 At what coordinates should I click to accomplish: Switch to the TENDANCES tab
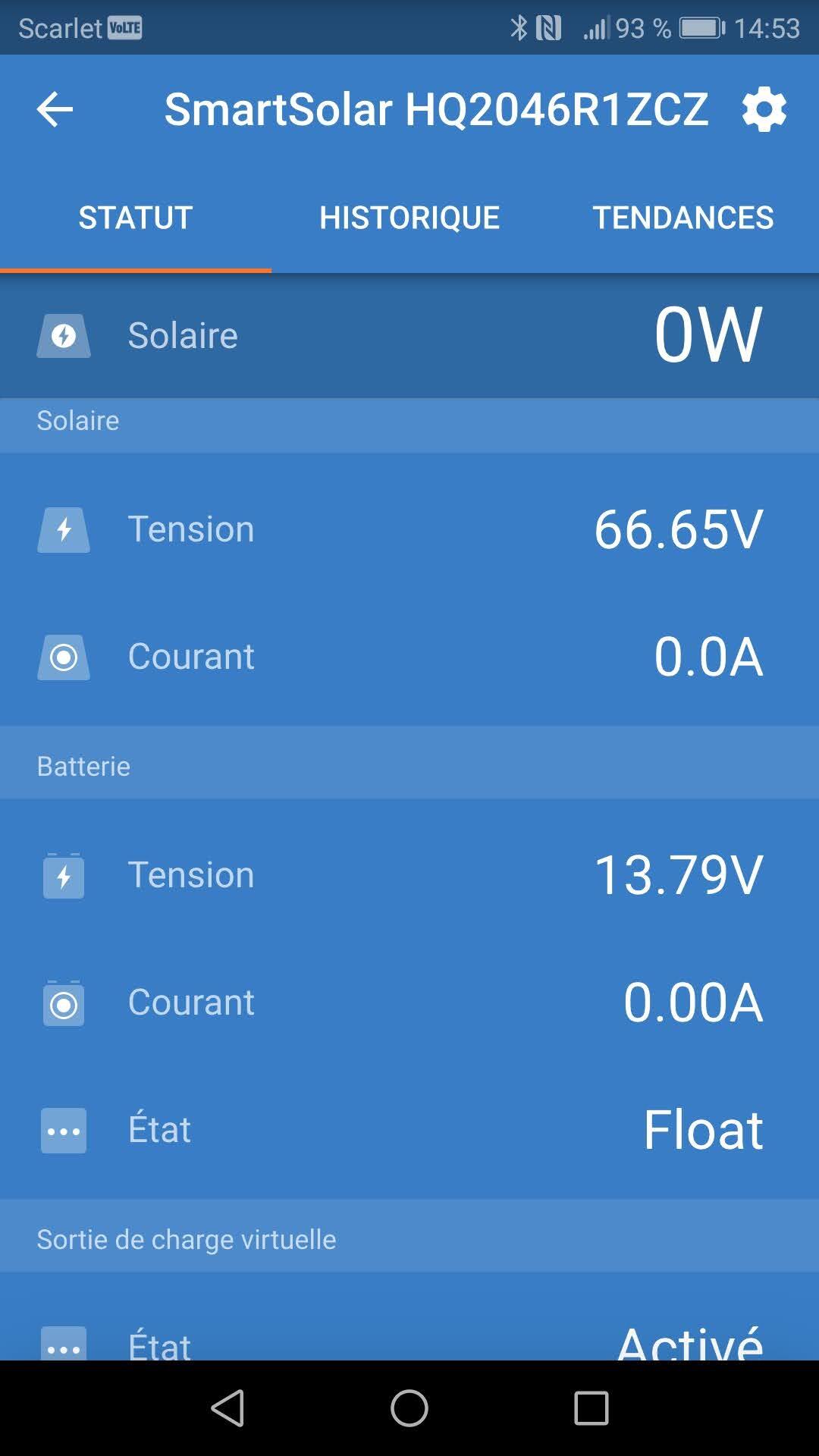click(682, 218)
